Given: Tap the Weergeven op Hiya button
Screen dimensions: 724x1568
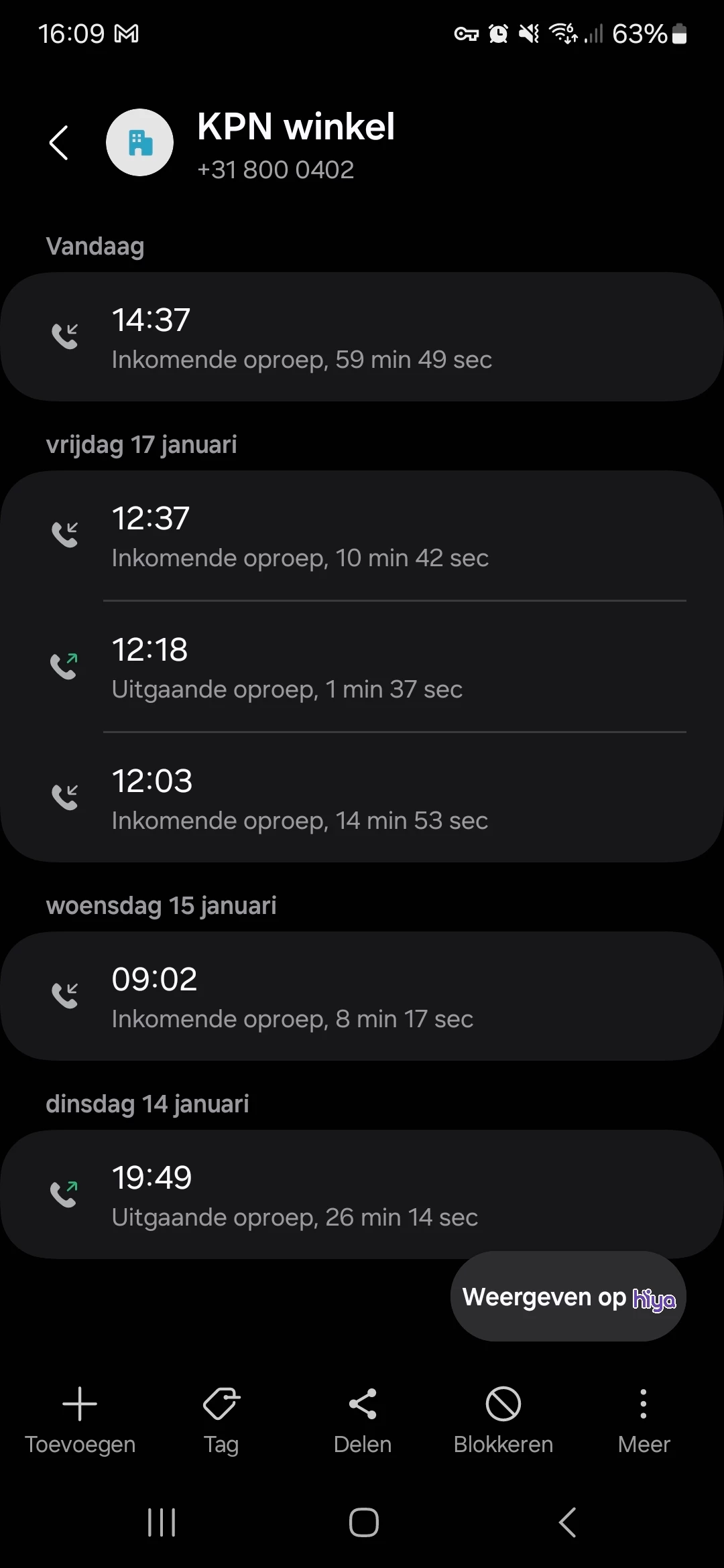Looking at the screenshot, I should [x=568, y=1297].
